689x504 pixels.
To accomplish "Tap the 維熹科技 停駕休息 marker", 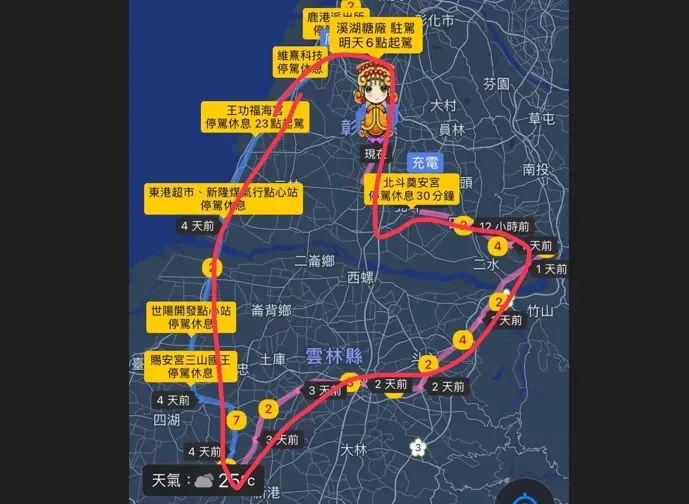I will pos(300,63).
